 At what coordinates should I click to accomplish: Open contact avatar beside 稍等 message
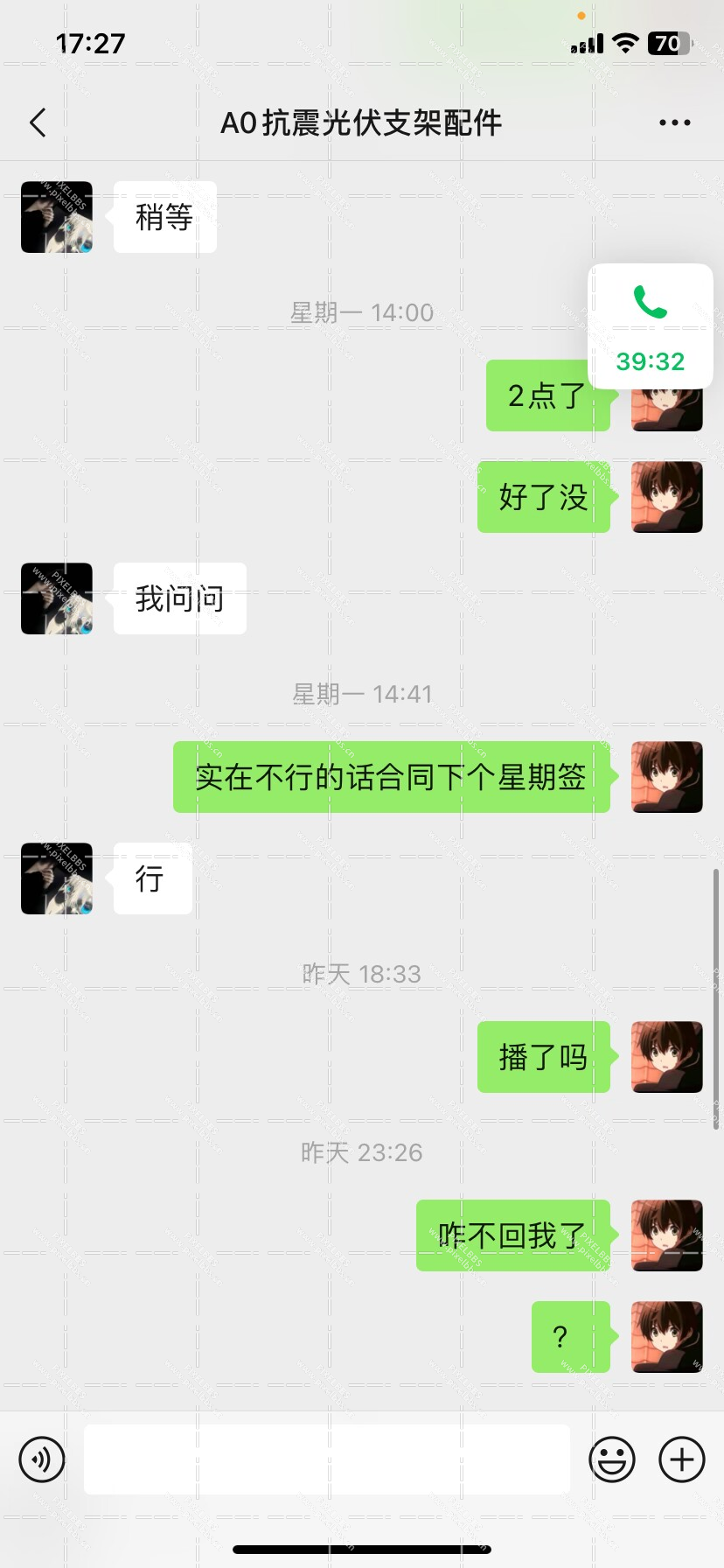coord(57,217)
